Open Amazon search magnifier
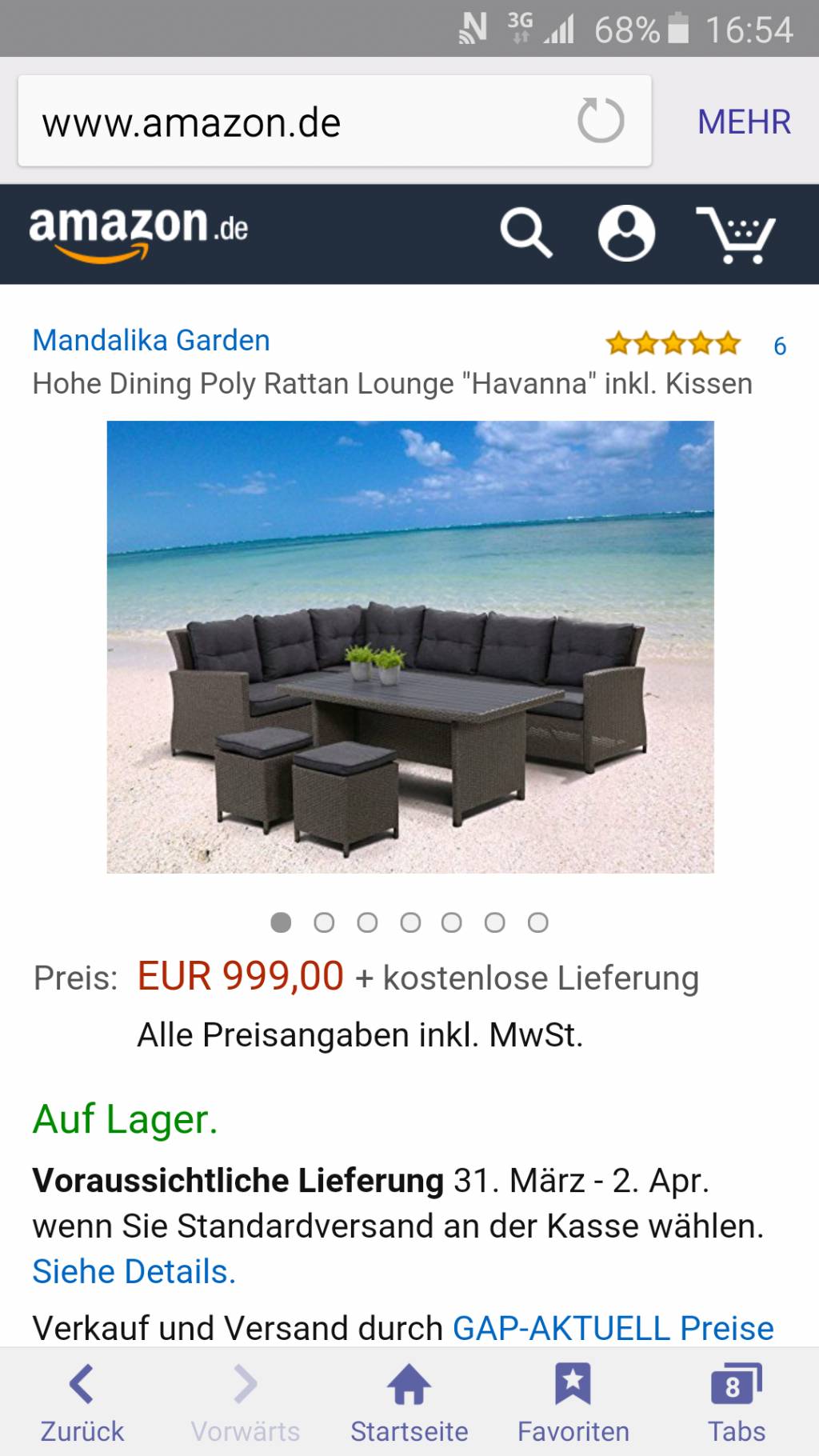The height and width of the screenshot is (1456, 819). point(526,233)
